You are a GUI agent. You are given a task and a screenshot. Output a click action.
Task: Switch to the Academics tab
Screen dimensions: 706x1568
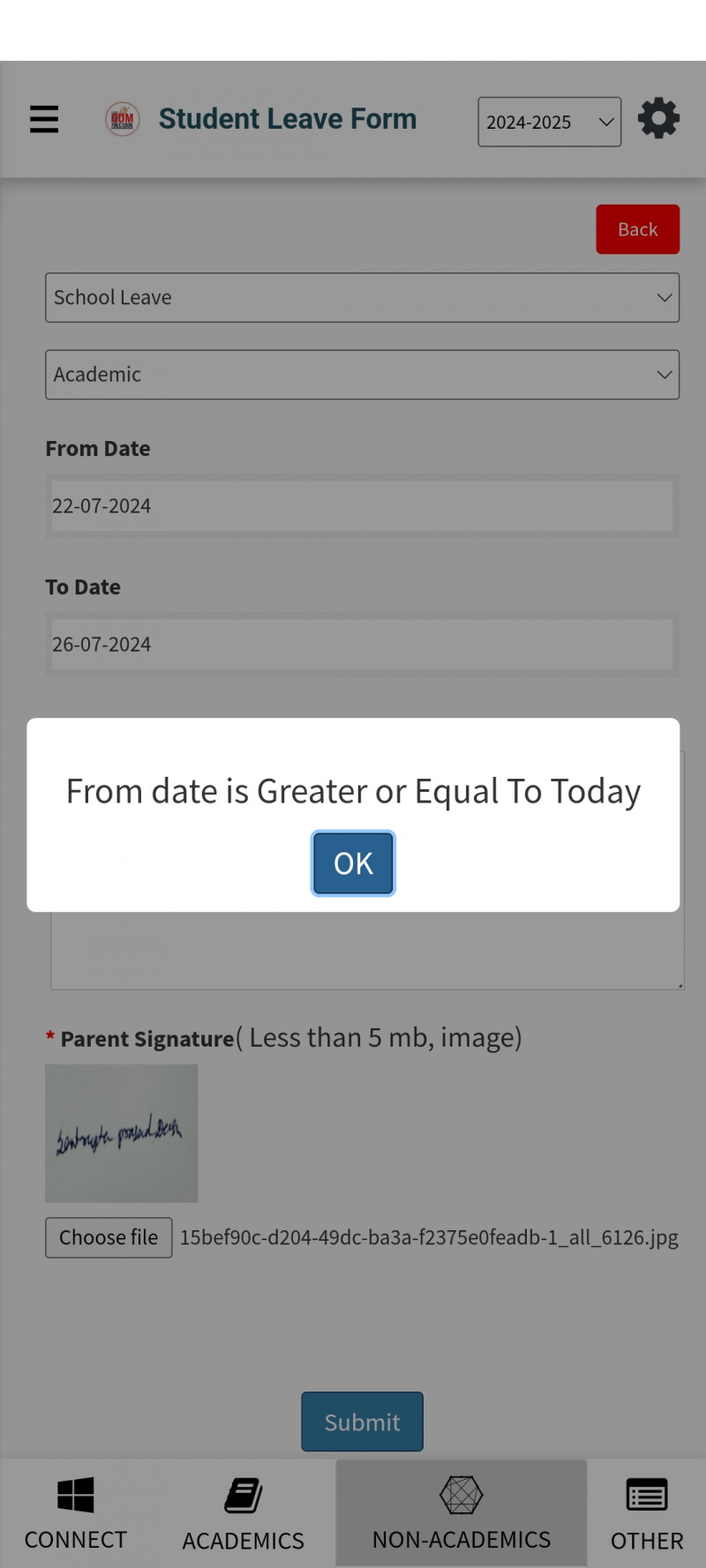pos(244,1513)
